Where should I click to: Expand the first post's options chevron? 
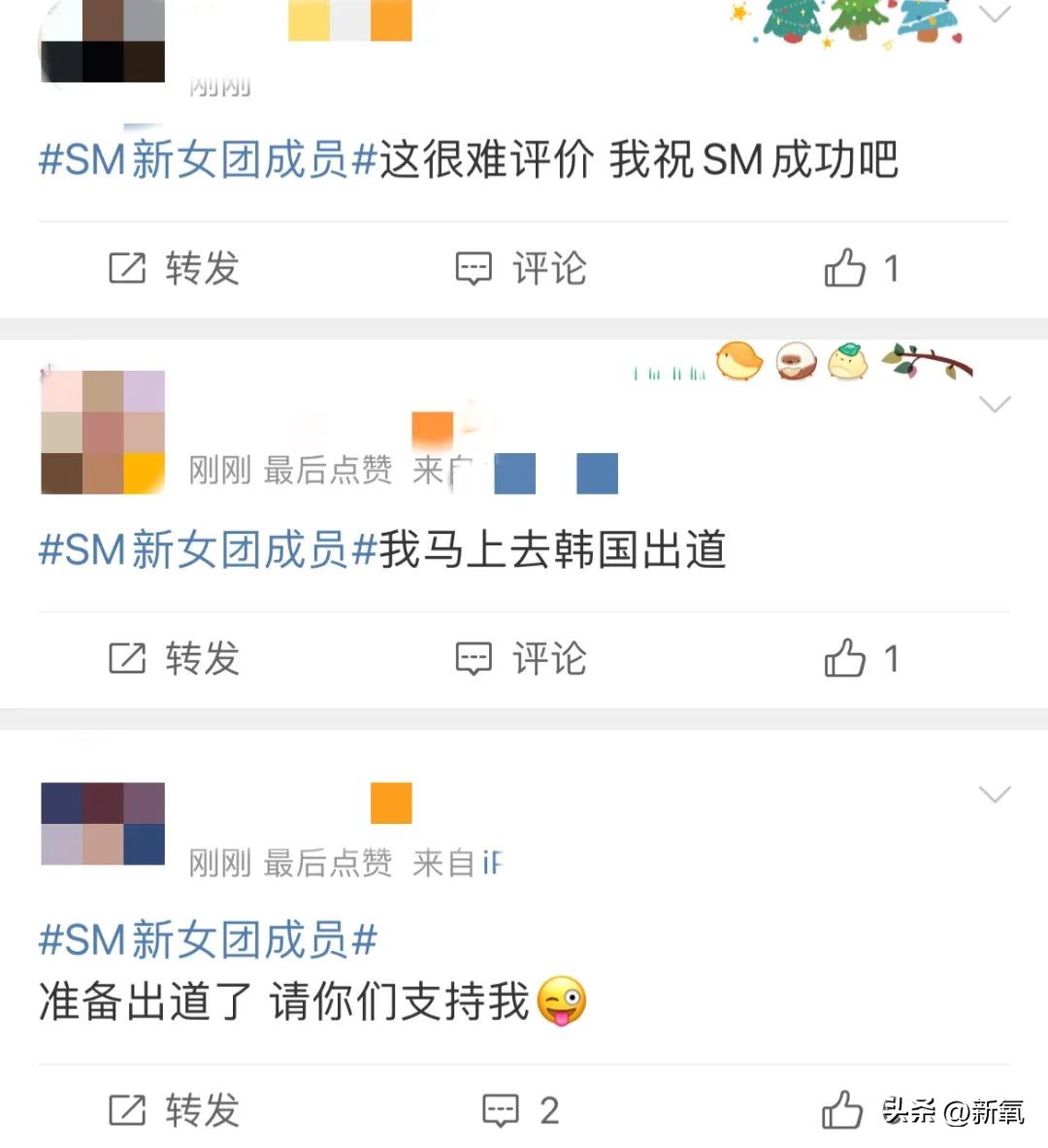coord(994,16)
